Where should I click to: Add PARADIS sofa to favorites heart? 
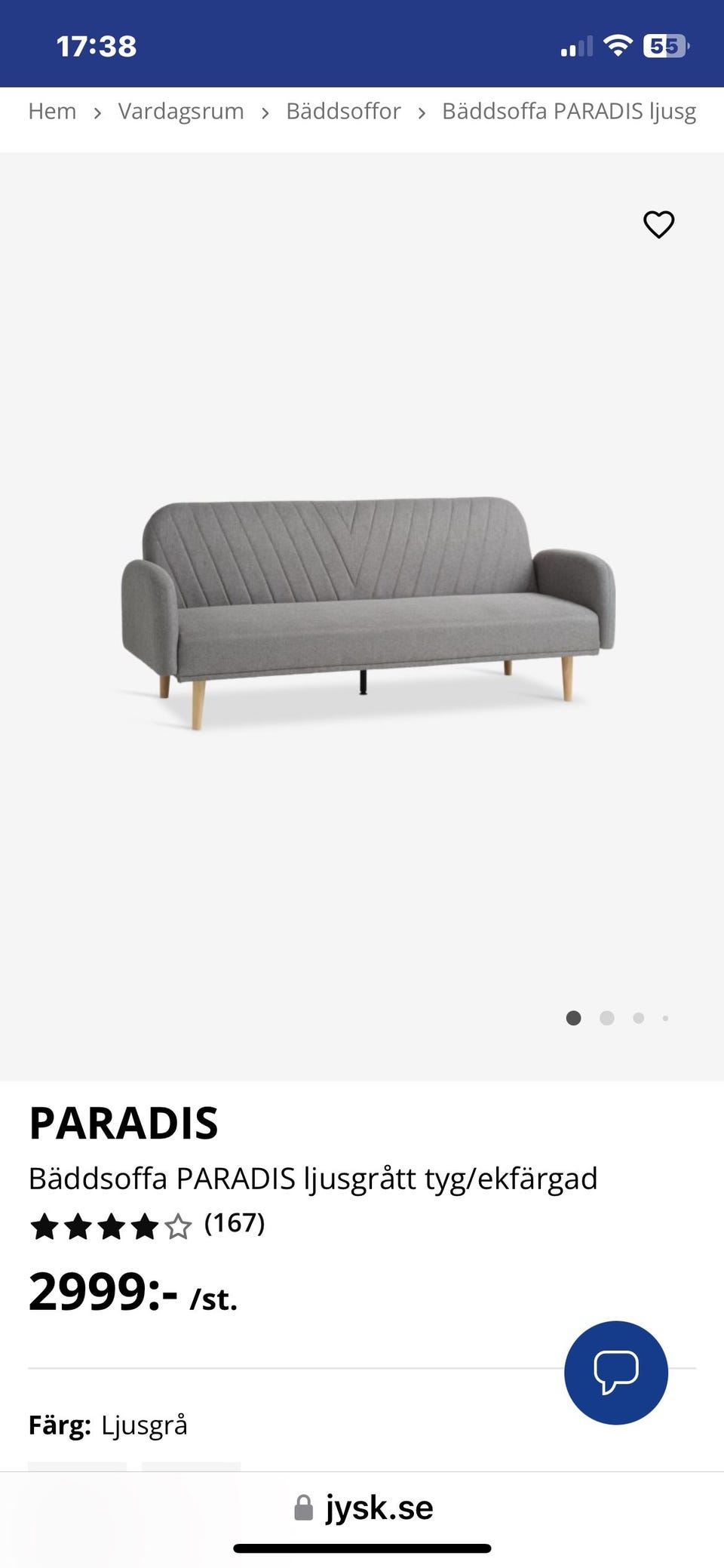pos(658,224)
